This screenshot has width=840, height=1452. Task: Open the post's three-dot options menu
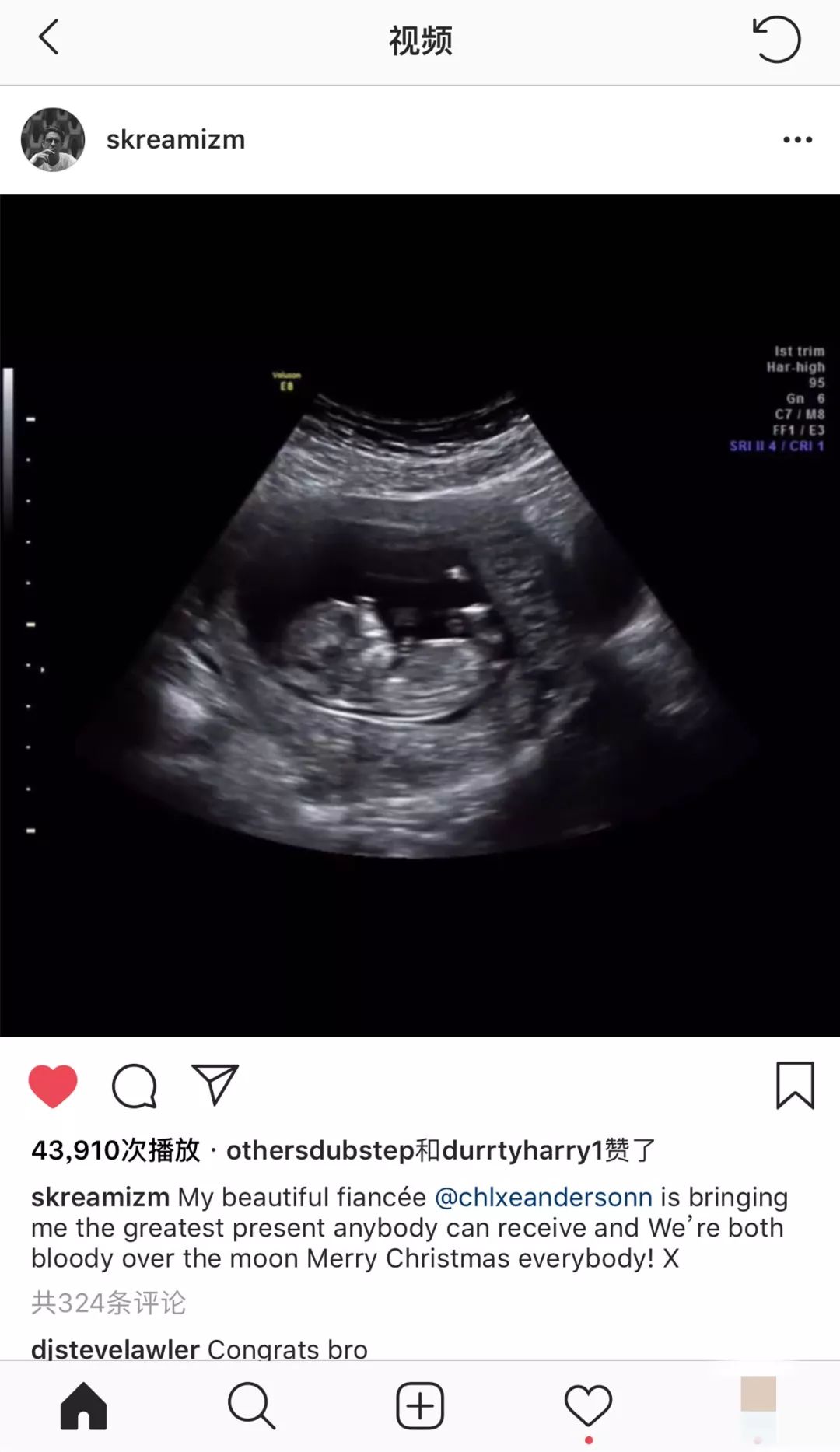click(x=797, y=140)
